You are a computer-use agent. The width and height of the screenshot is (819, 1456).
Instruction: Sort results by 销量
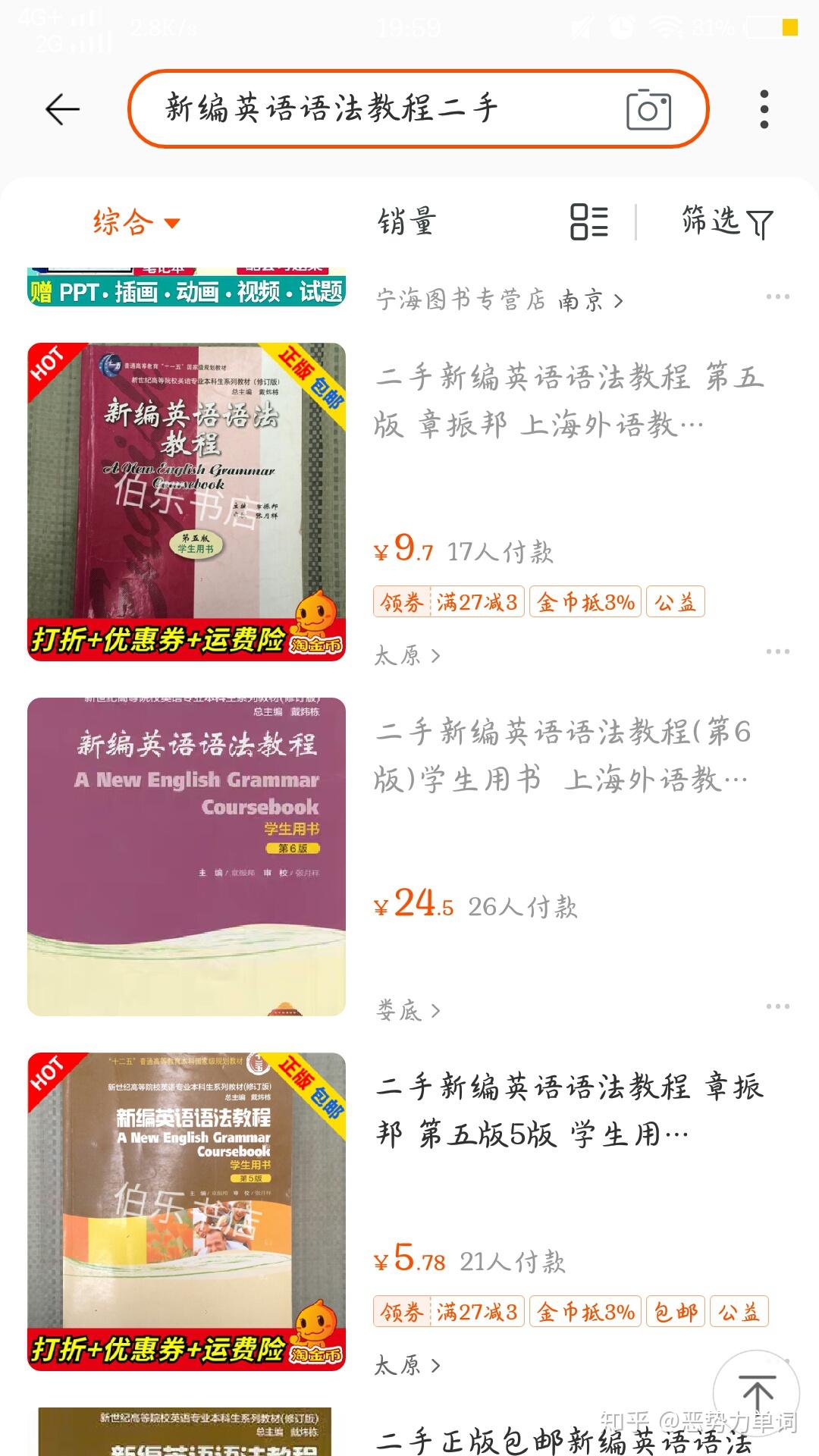point(406,222)
